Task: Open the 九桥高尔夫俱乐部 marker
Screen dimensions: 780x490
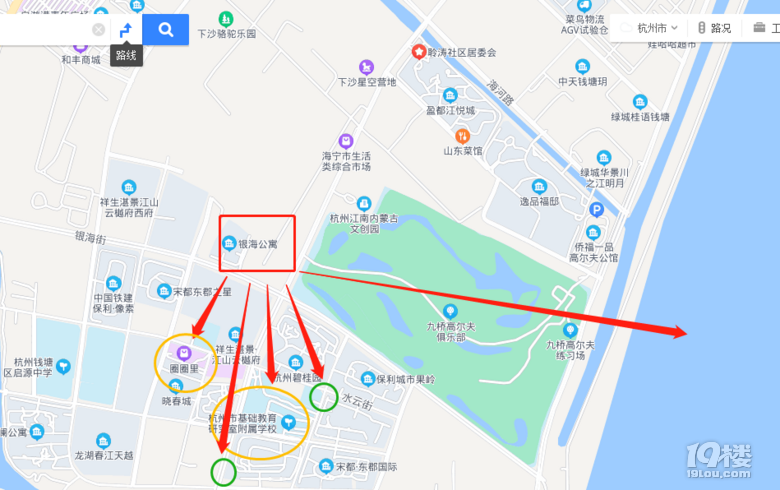Action: click(x=450, y=312)
